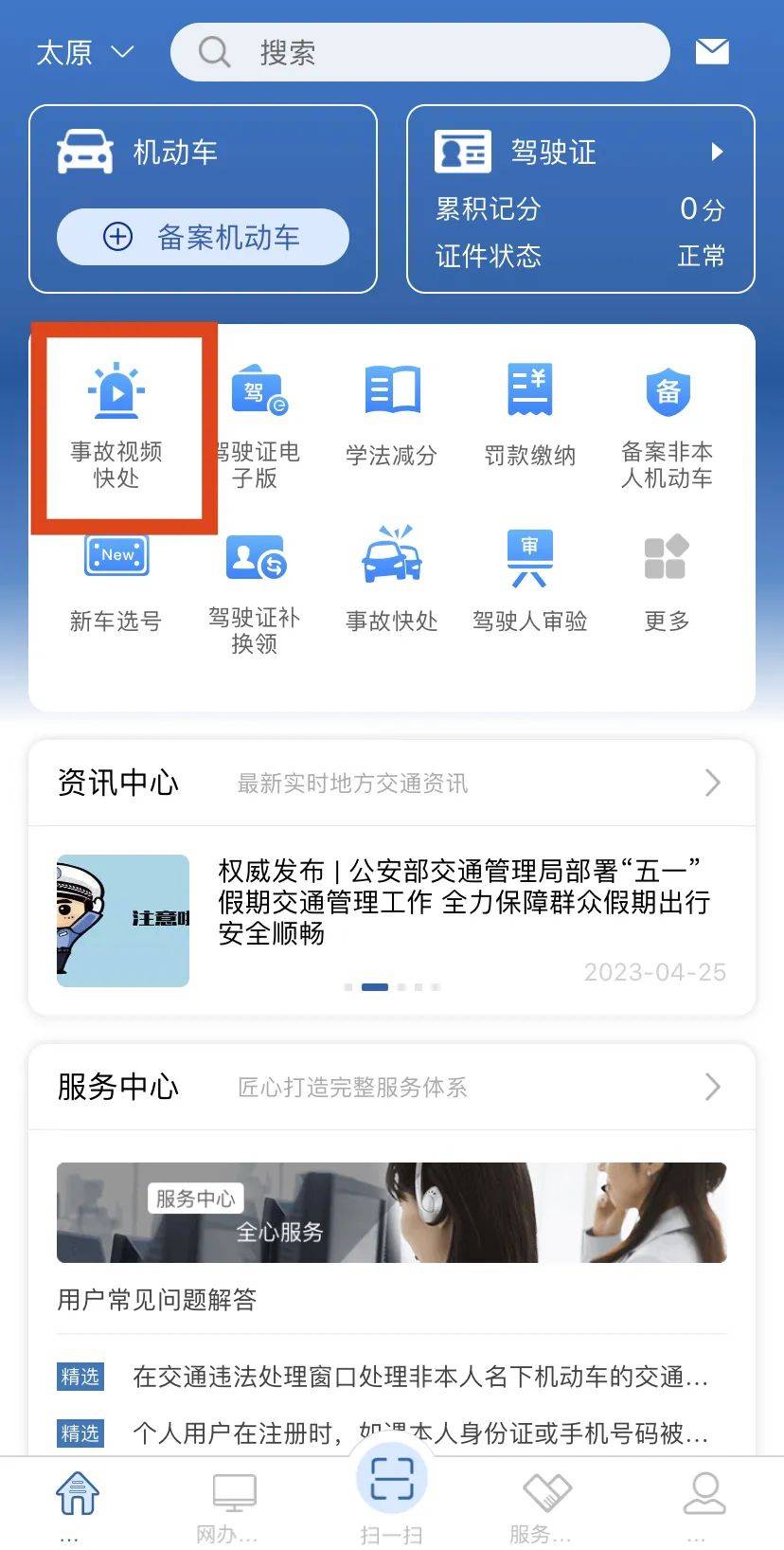The image size is (784, 1550).
Task: Open the 太原 city dropdown
Action: point(84,52)
